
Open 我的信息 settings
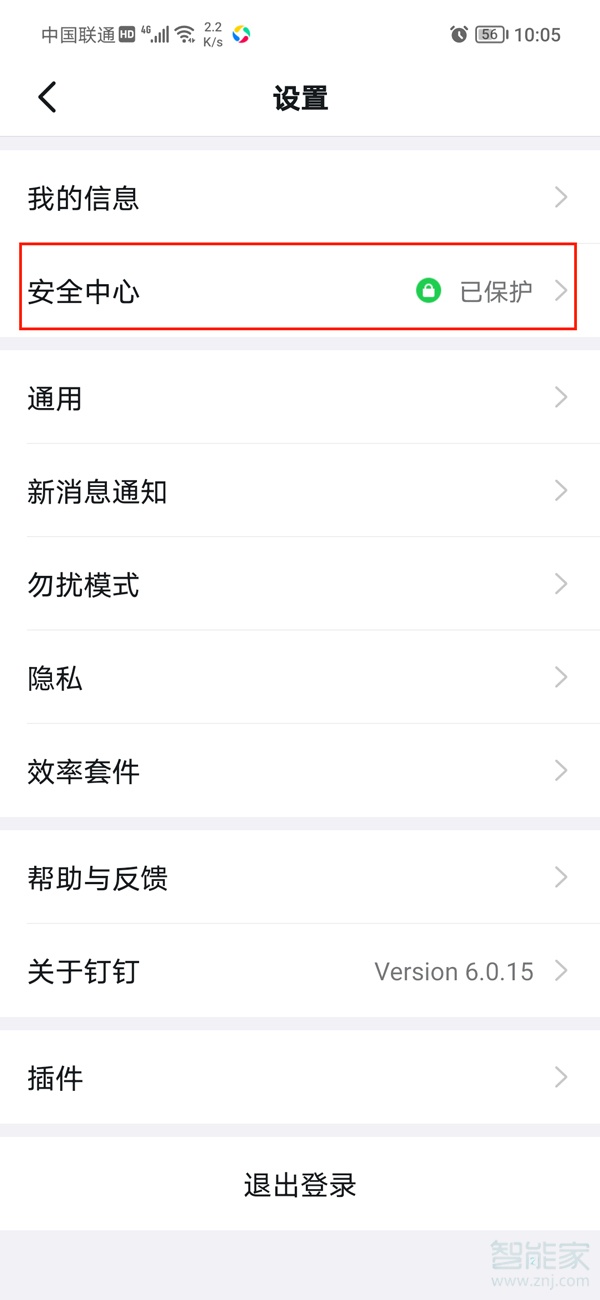(300, 198)
